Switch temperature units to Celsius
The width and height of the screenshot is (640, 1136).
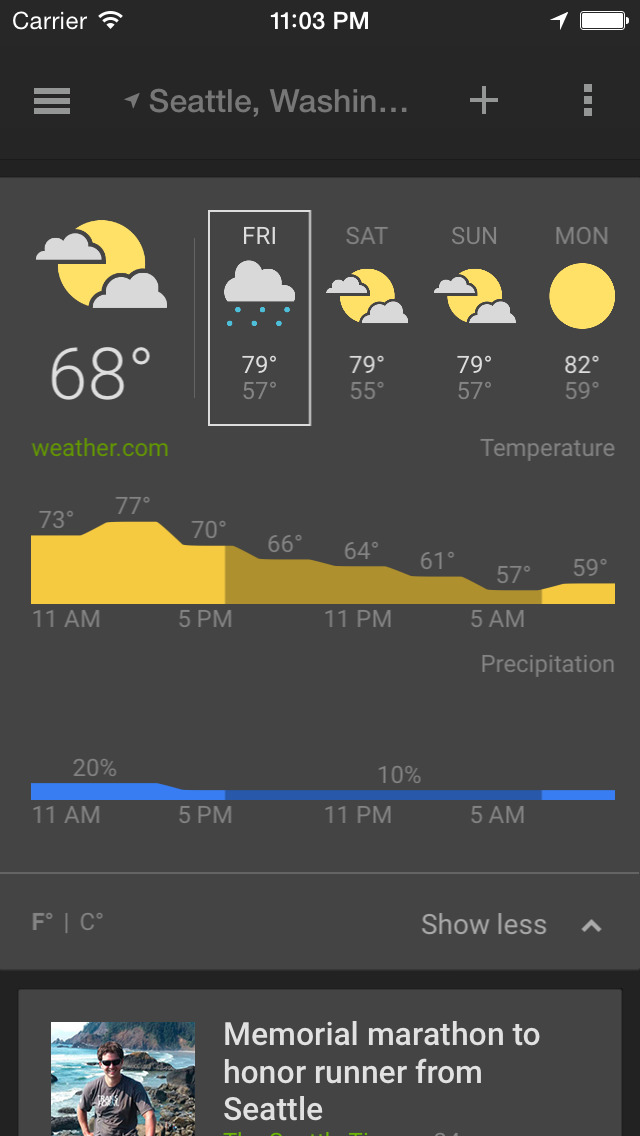[x=91, y=922]
